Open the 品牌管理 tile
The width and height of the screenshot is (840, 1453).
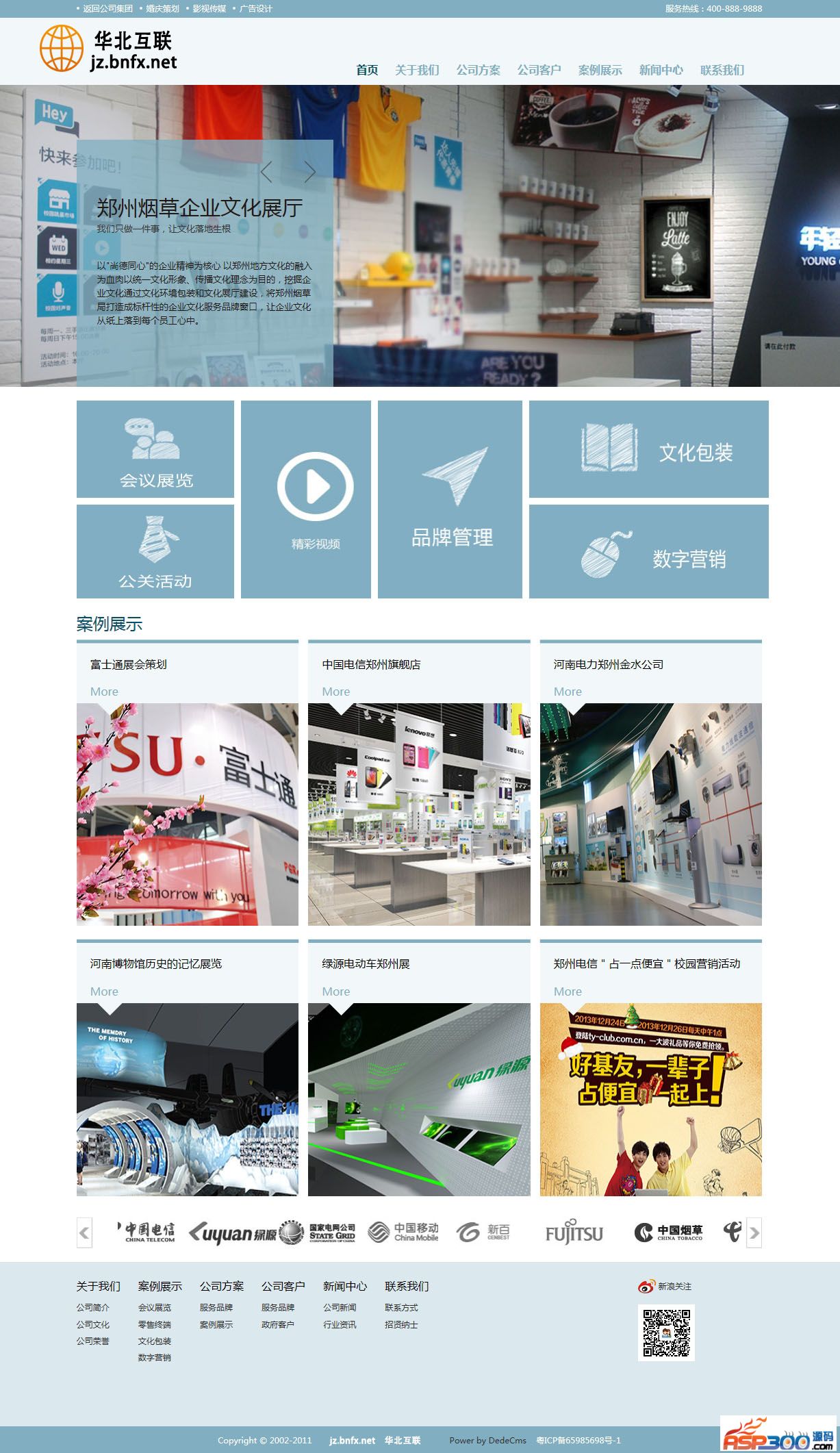(x=450, y=499)
